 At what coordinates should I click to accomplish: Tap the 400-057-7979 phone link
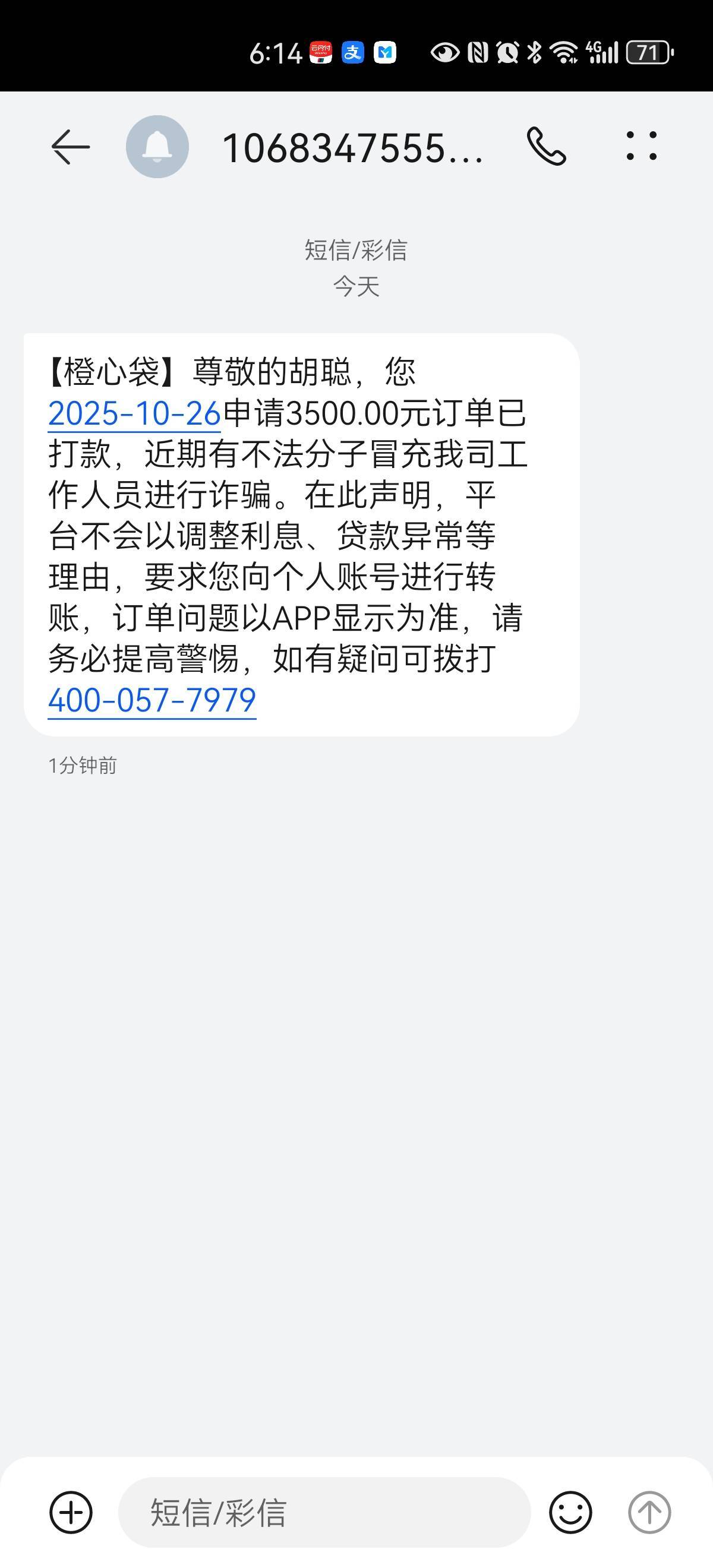152,700
